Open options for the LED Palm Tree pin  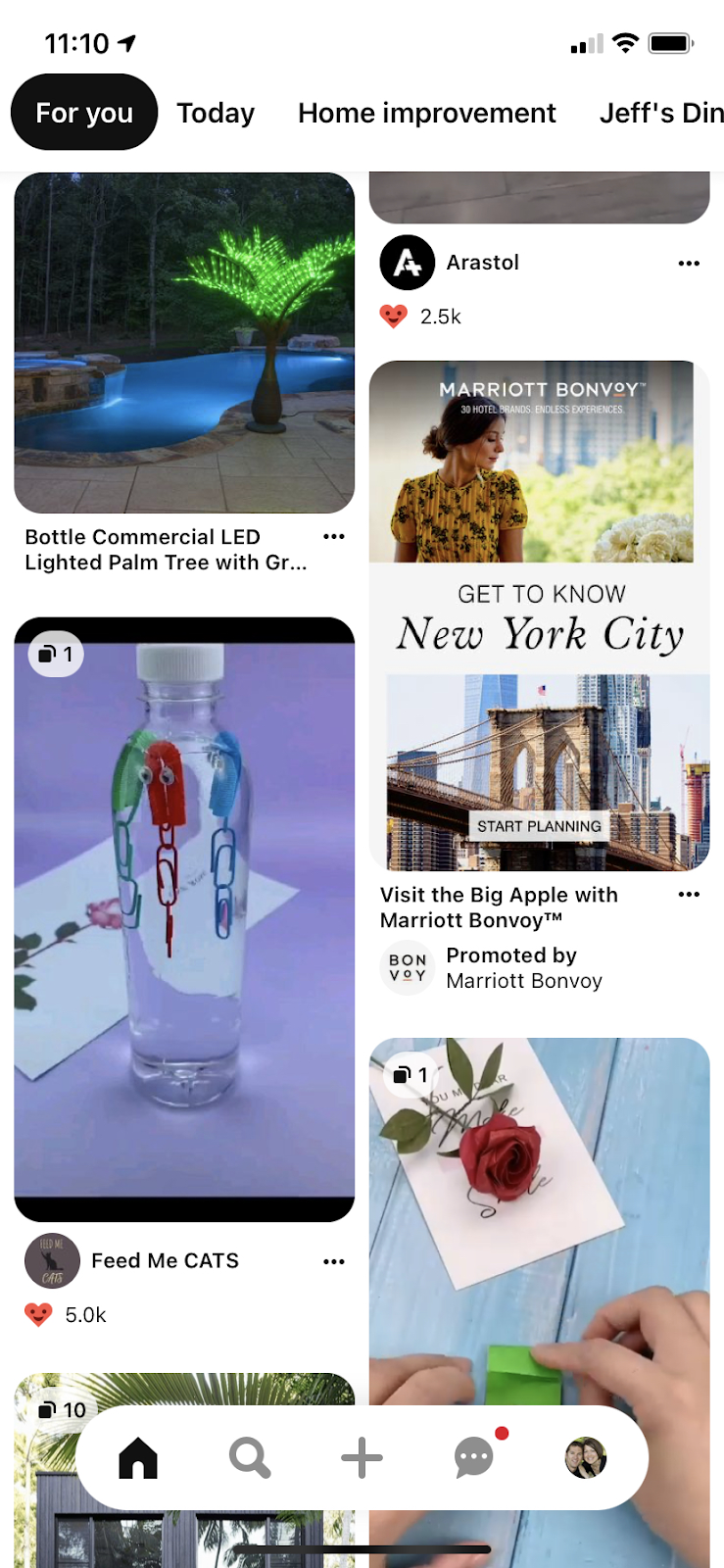[334, 537]
